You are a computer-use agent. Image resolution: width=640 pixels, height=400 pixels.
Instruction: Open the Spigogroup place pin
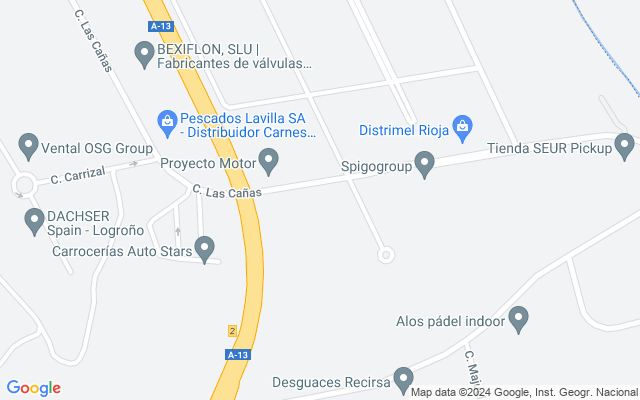[424, 163]
